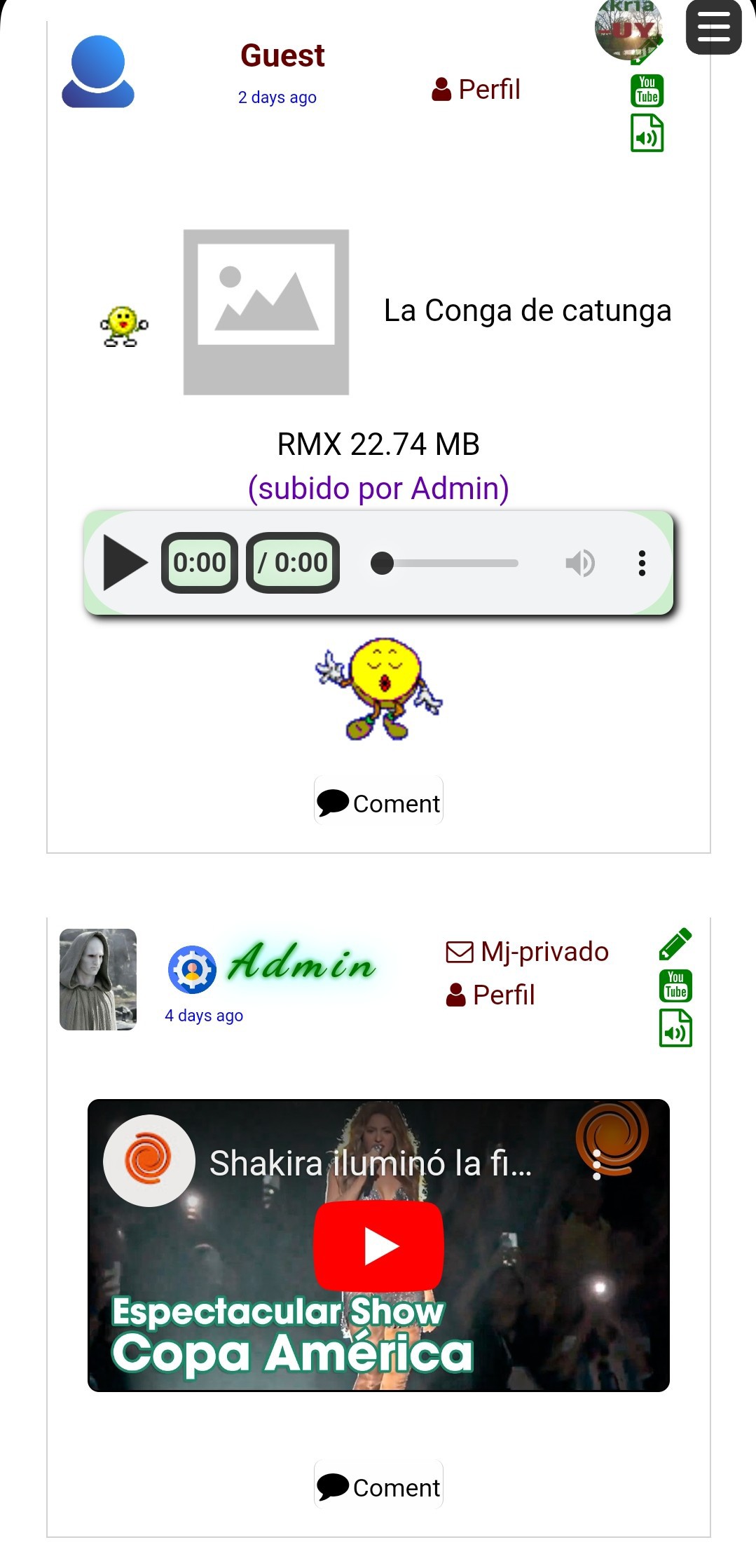Tap the YouTube icon on Admin's post
Screen dimensions: 756x1568
pyautogui.click(x=675, y=986)
